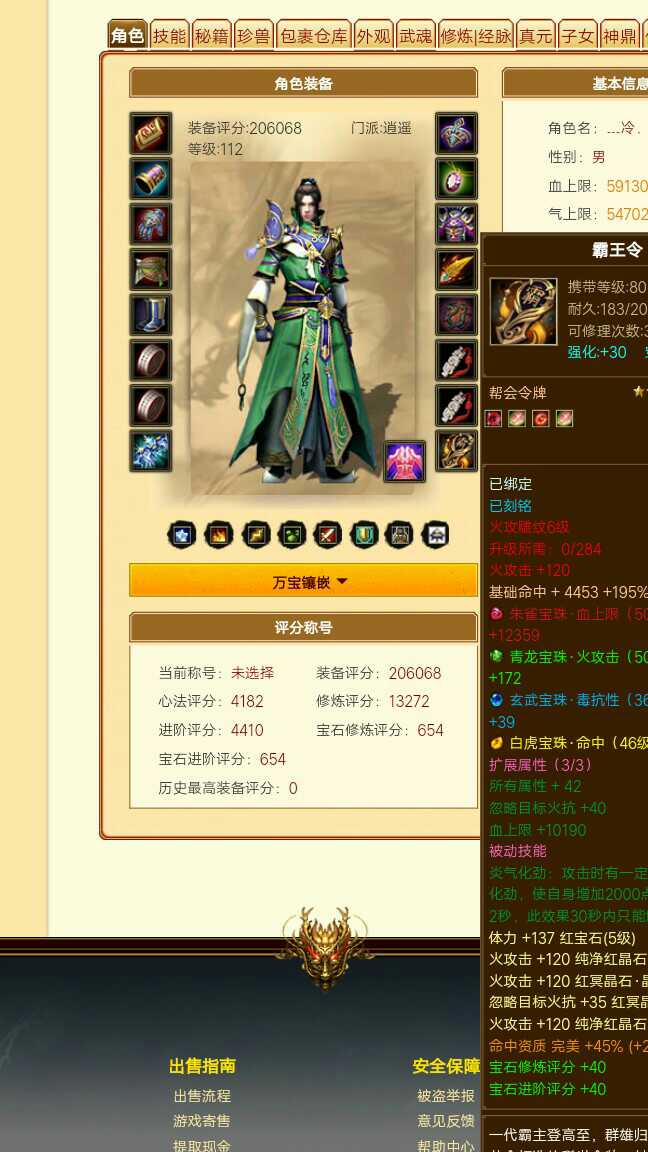648x1152 pixels.
Task: Select the 真元 tab
Action: click(535, 36)
